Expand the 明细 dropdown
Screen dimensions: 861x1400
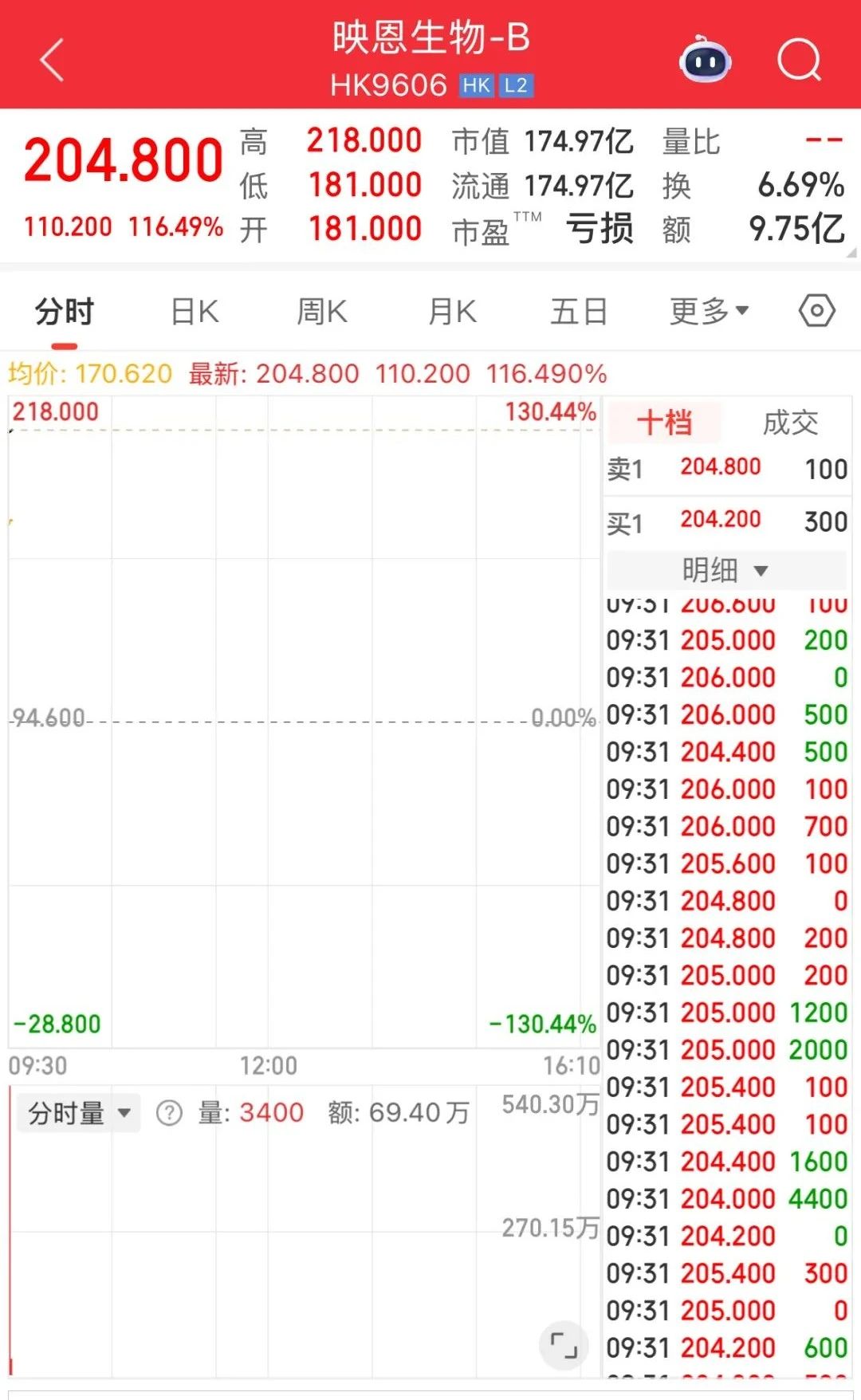[x=725, y=570]
